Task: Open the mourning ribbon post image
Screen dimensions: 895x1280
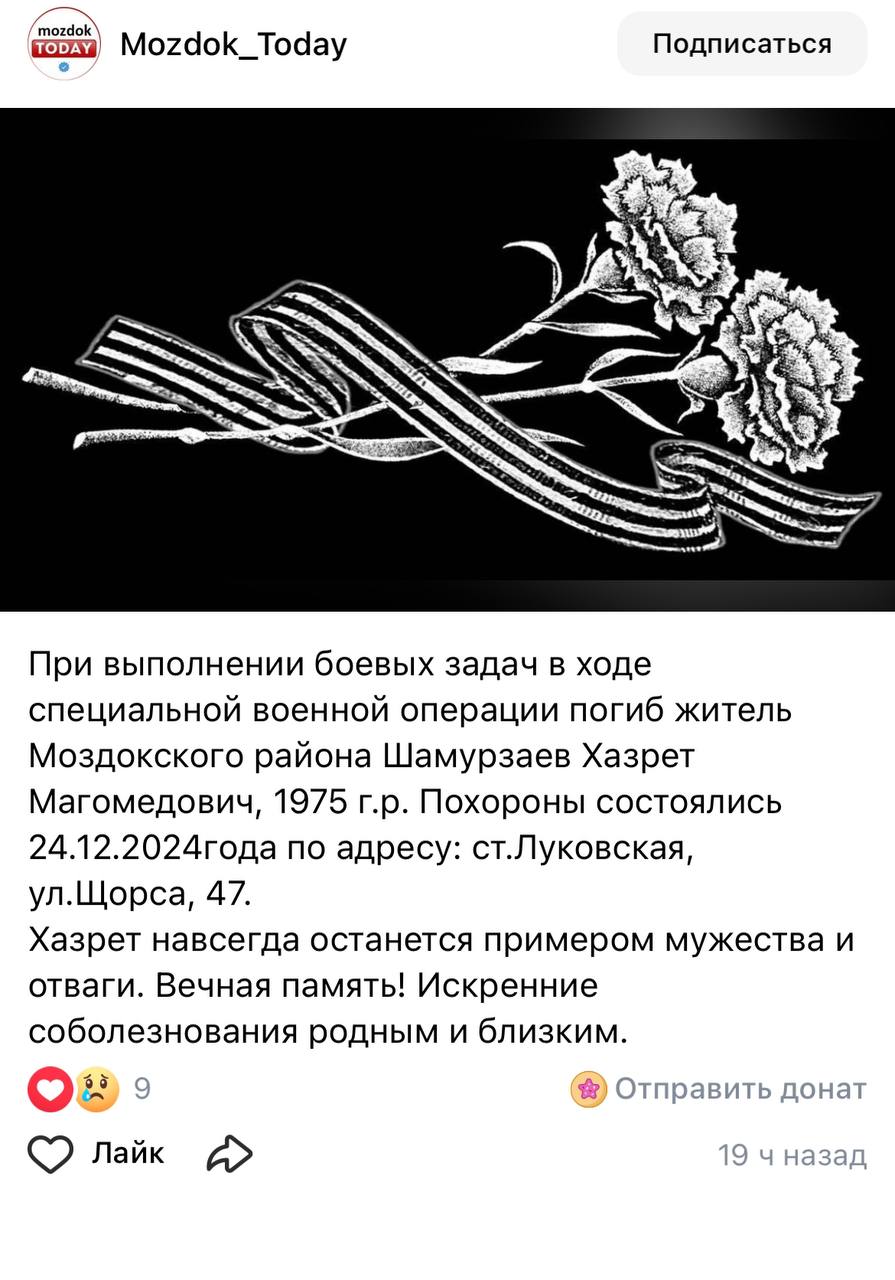Action: (x=447, y=360)
